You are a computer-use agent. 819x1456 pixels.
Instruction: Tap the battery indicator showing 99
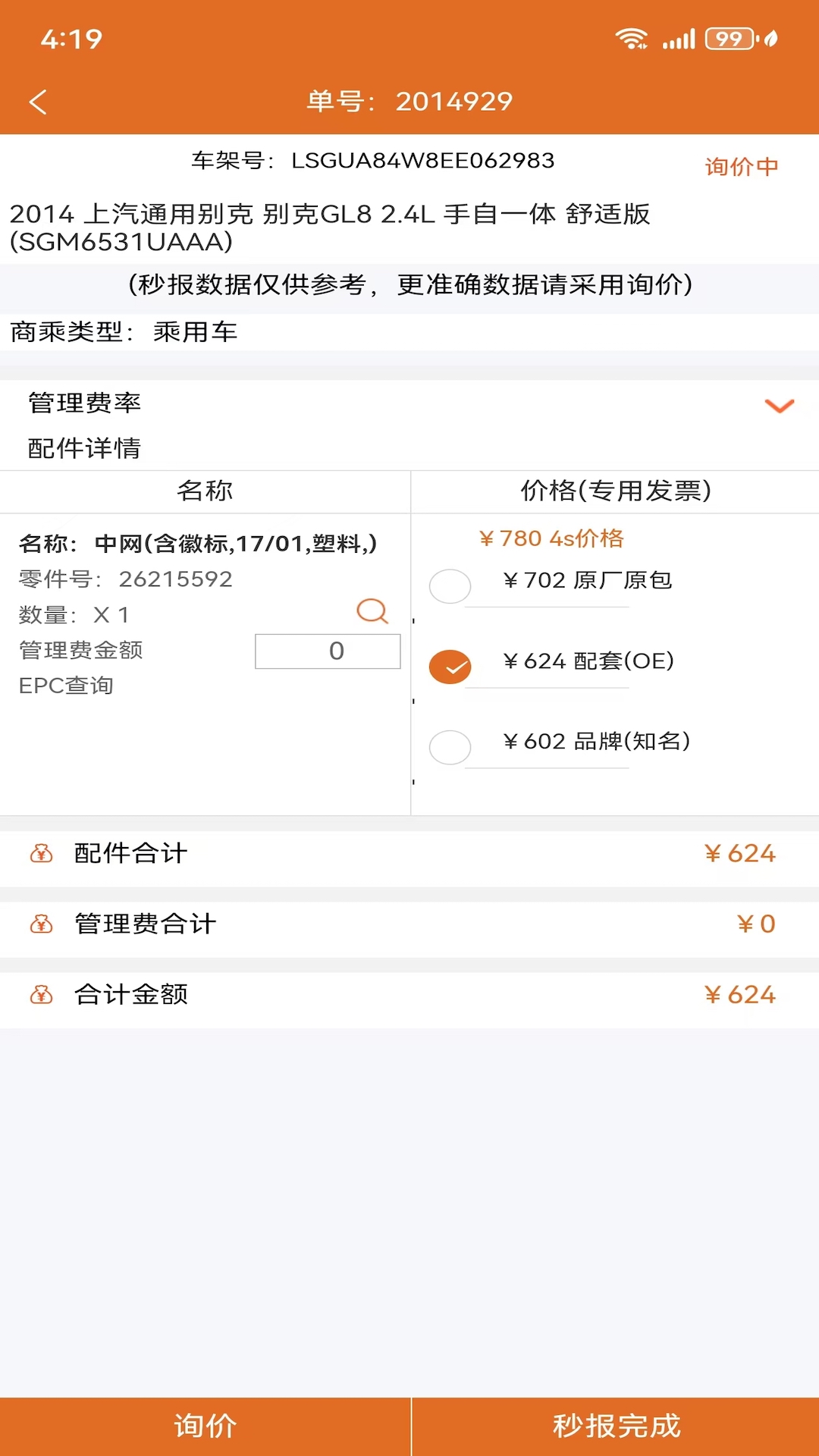pos(730,37)
